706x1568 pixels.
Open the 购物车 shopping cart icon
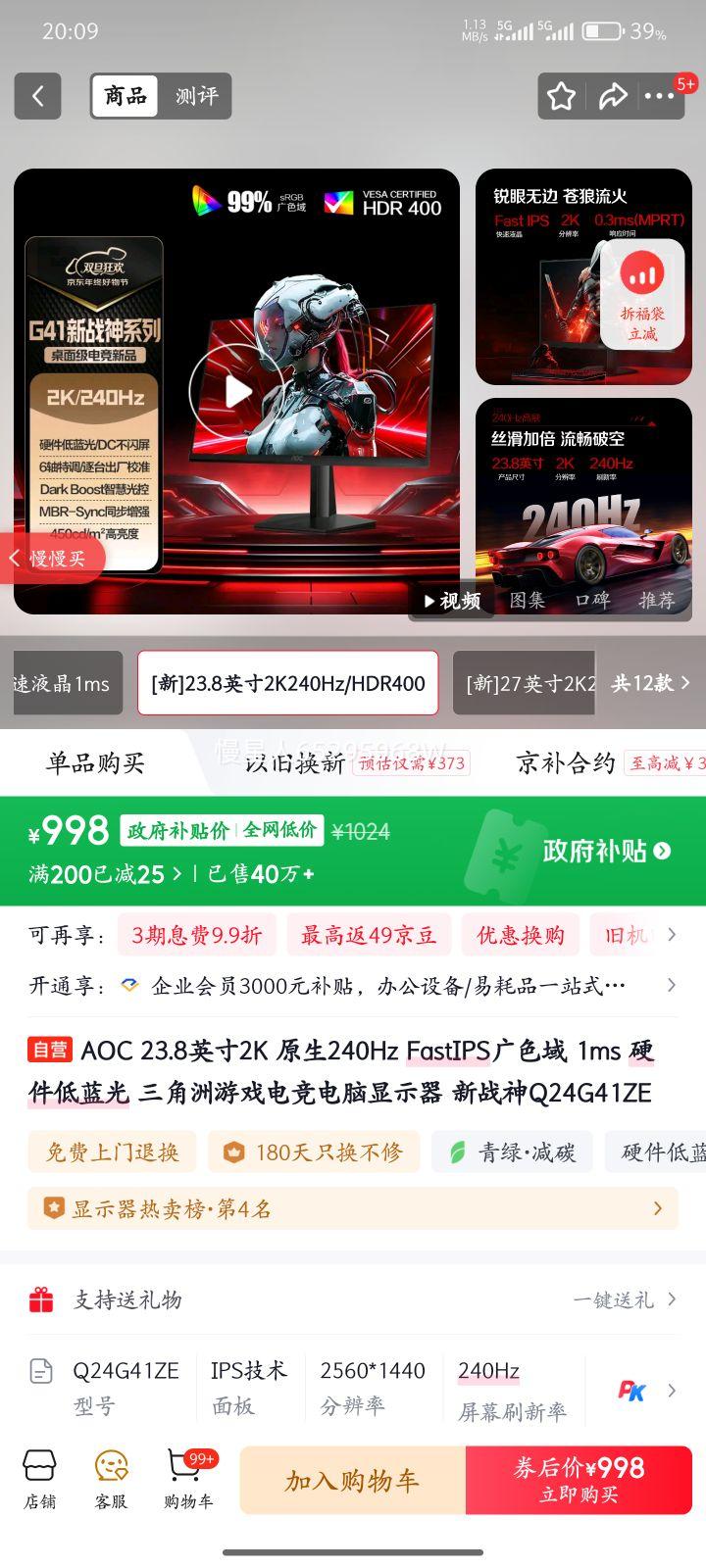click(188, 1480)
